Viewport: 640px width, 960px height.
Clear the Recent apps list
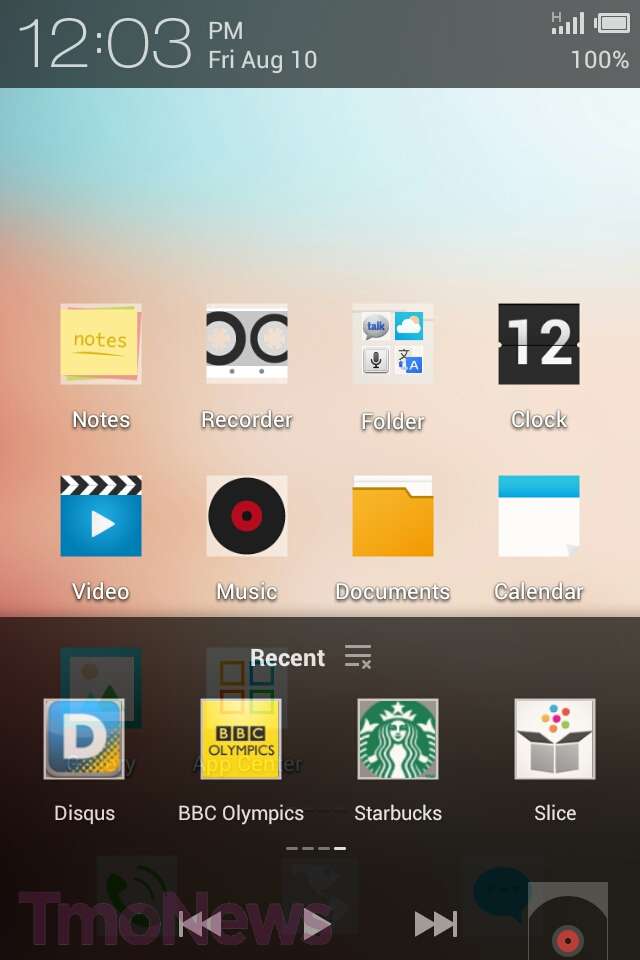(358, 657)
